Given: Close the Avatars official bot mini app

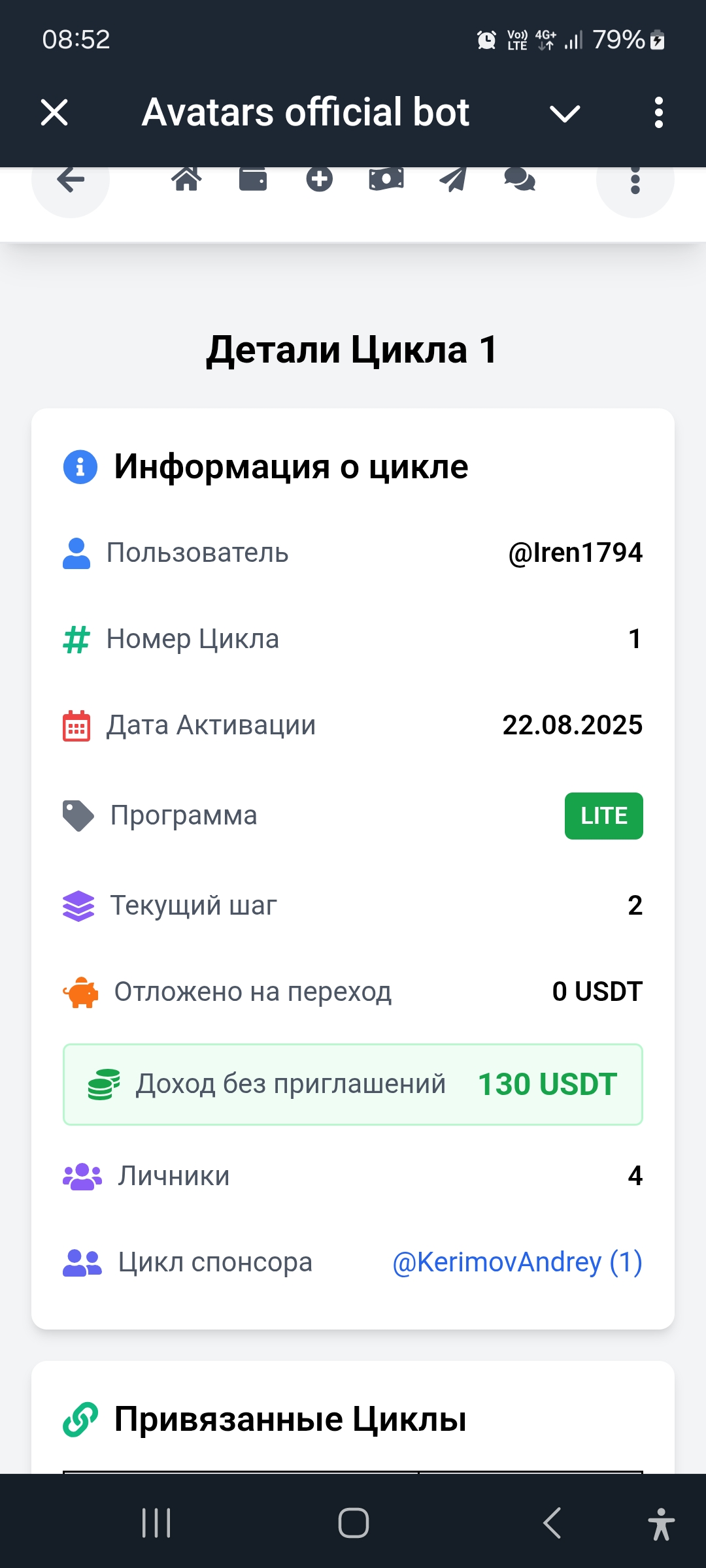Looking at the screenshot, I should point(54,112).
